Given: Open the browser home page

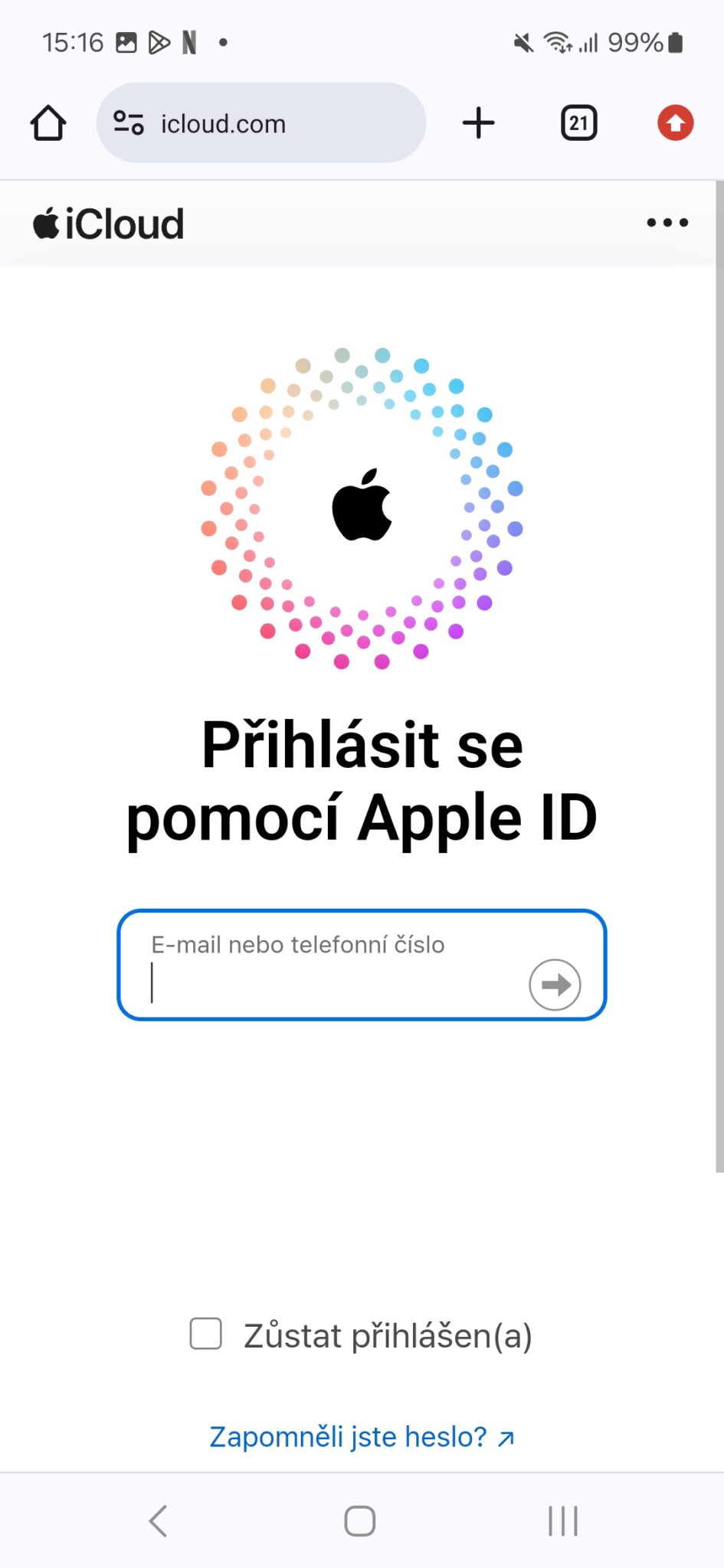Looking at the screenshot, I should click(48, 123).
